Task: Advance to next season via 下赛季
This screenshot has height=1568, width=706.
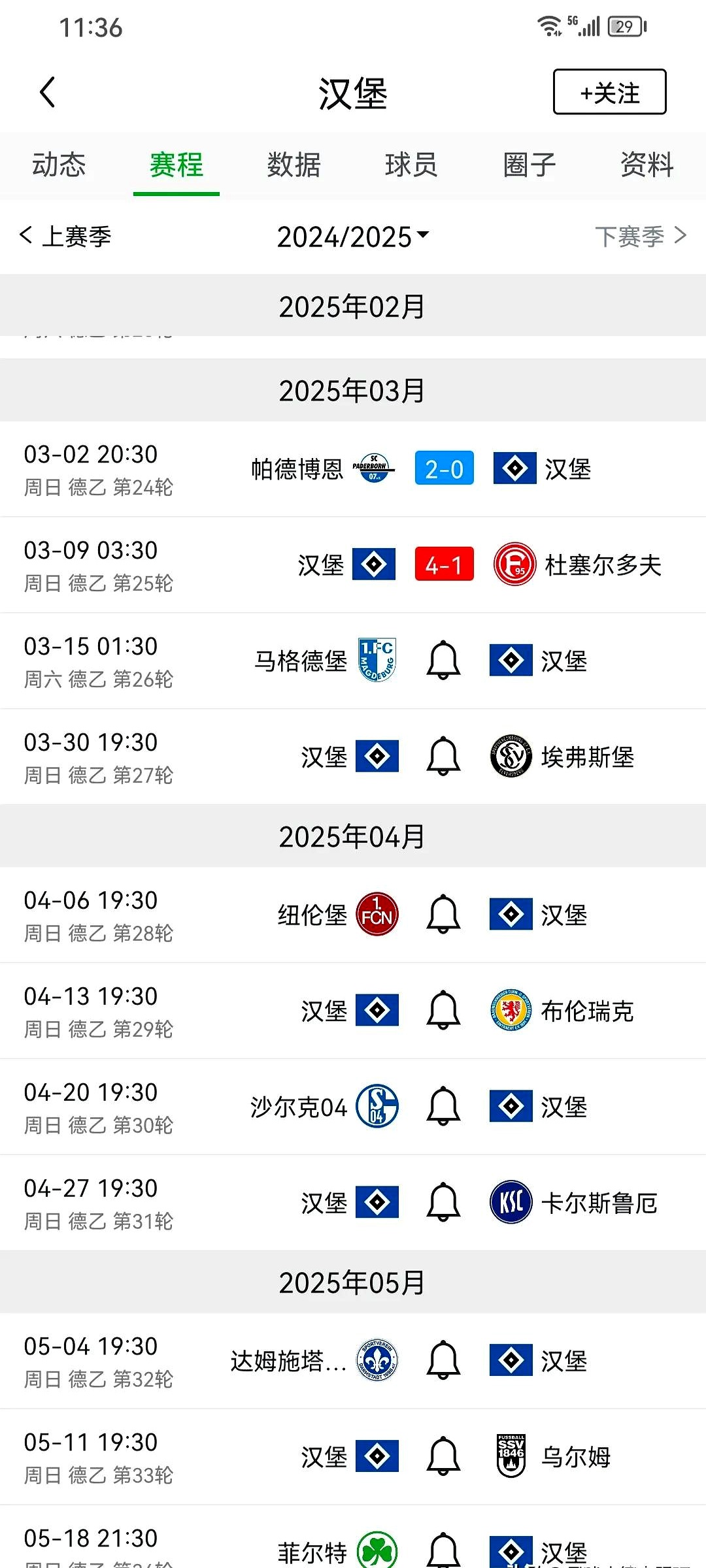Action: coord(639,237)
